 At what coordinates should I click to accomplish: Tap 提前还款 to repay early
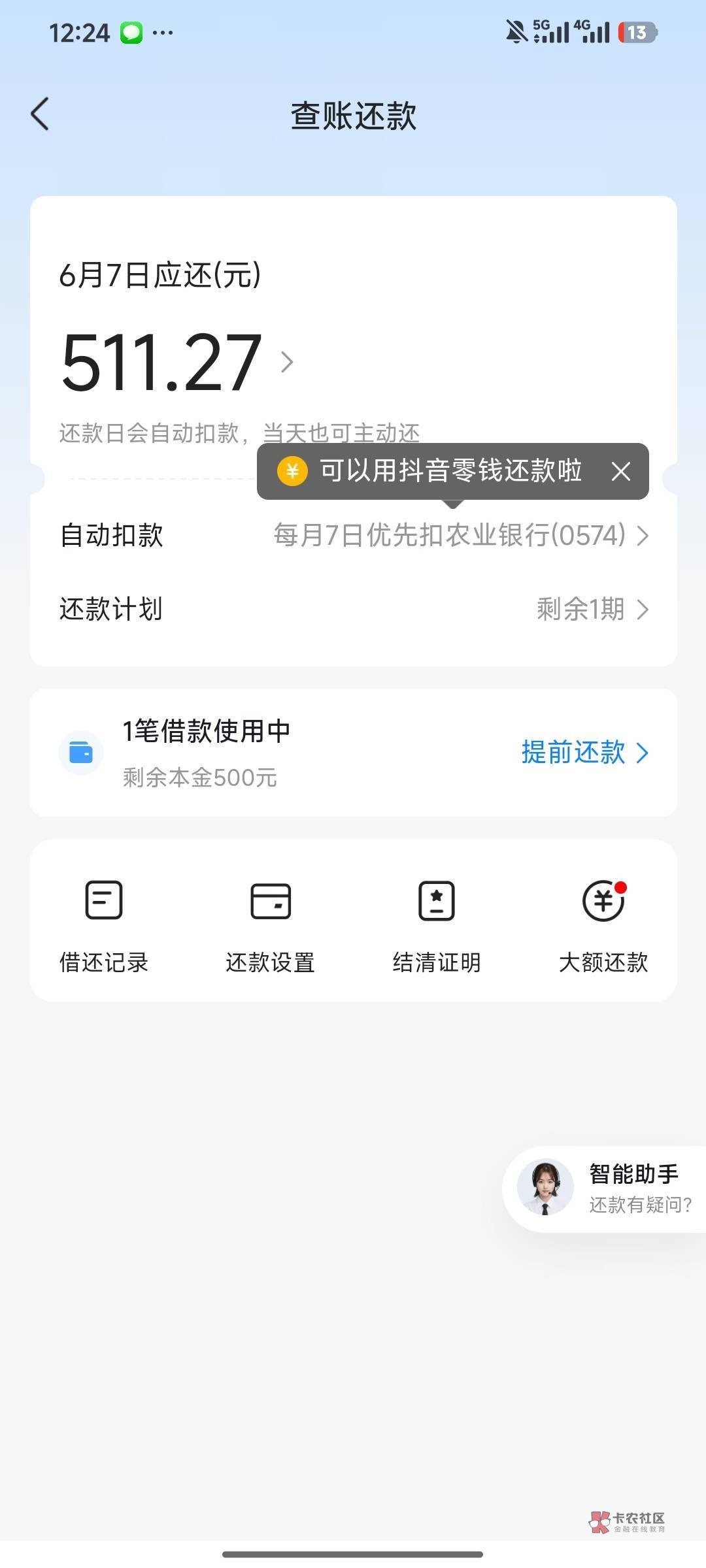584,753
